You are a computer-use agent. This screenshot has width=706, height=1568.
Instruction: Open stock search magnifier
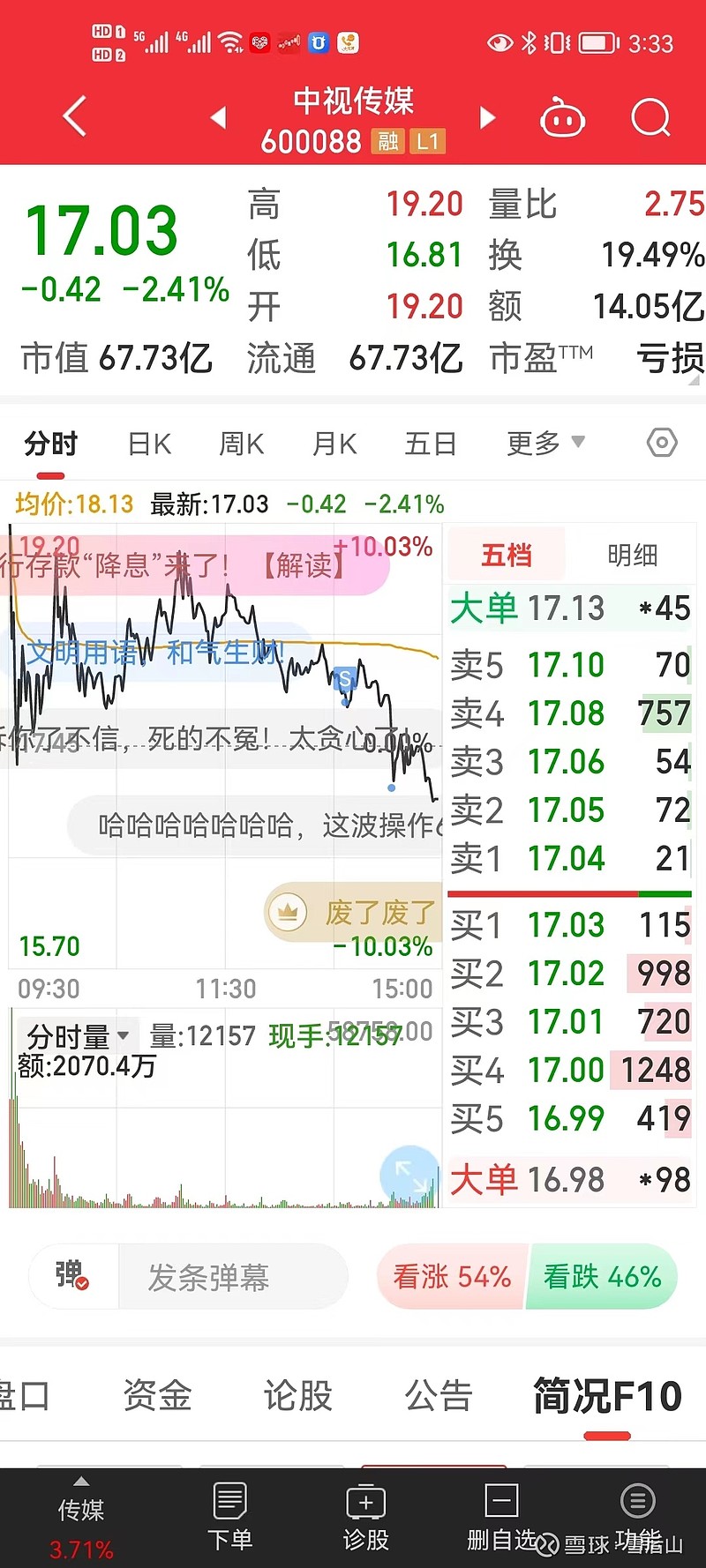651,117
